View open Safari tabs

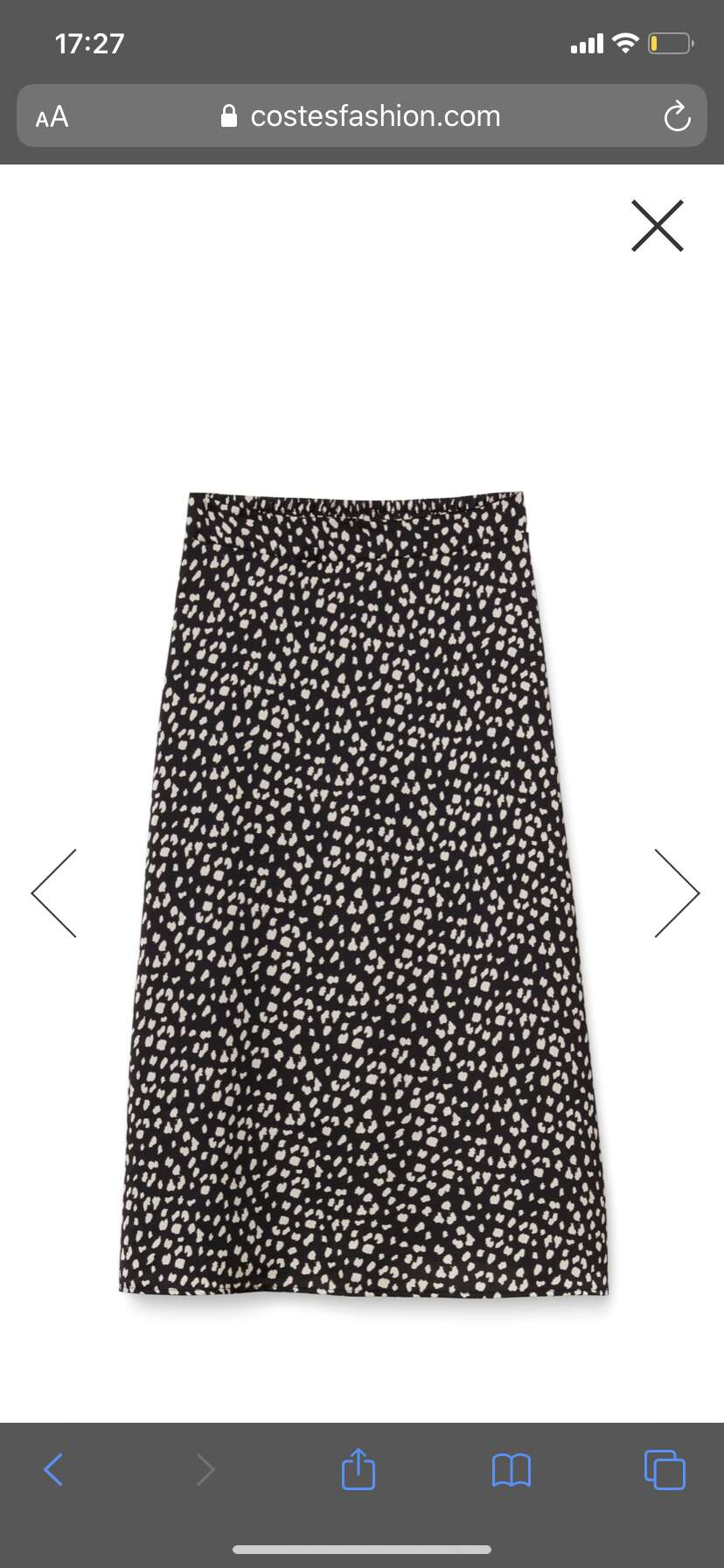coord(665,1469)
